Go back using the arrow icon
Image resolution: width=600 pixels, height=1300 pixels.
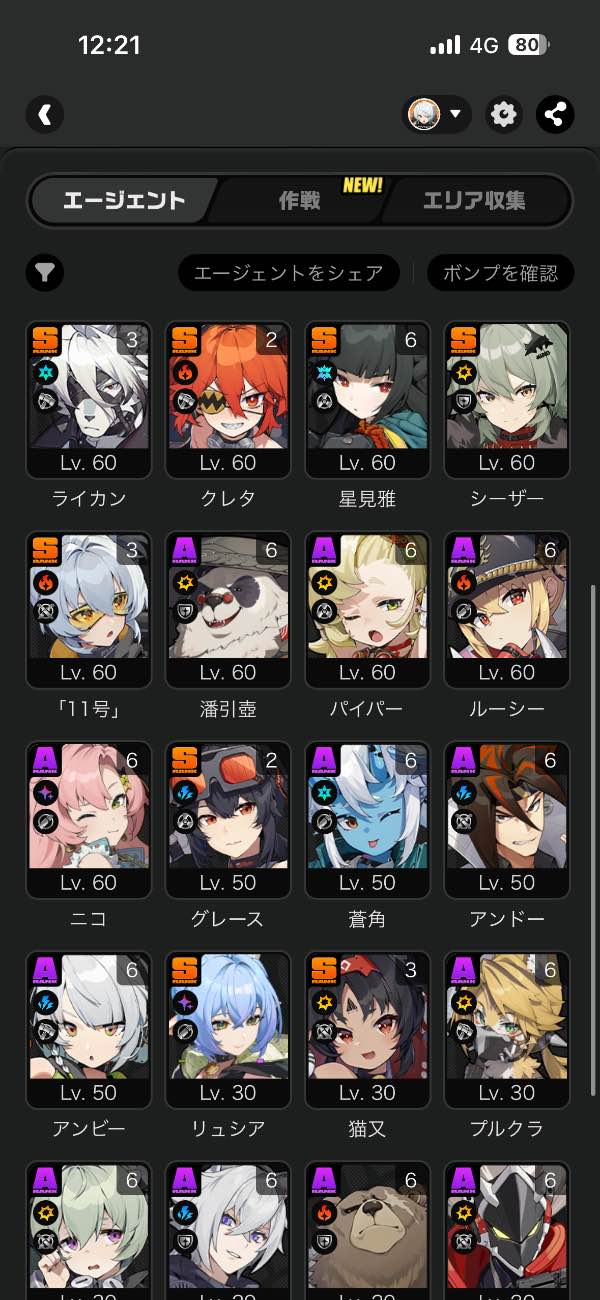click(x=45, y=114)
